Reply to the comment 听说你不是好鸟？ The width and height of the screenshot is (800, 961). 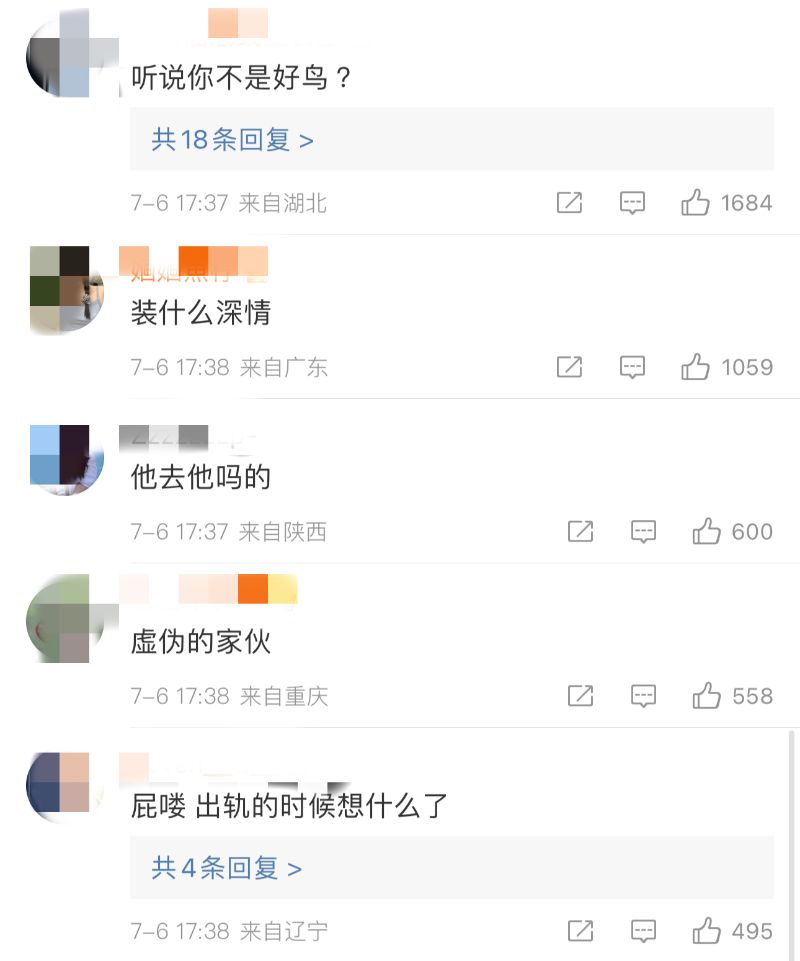click(632, 203)
